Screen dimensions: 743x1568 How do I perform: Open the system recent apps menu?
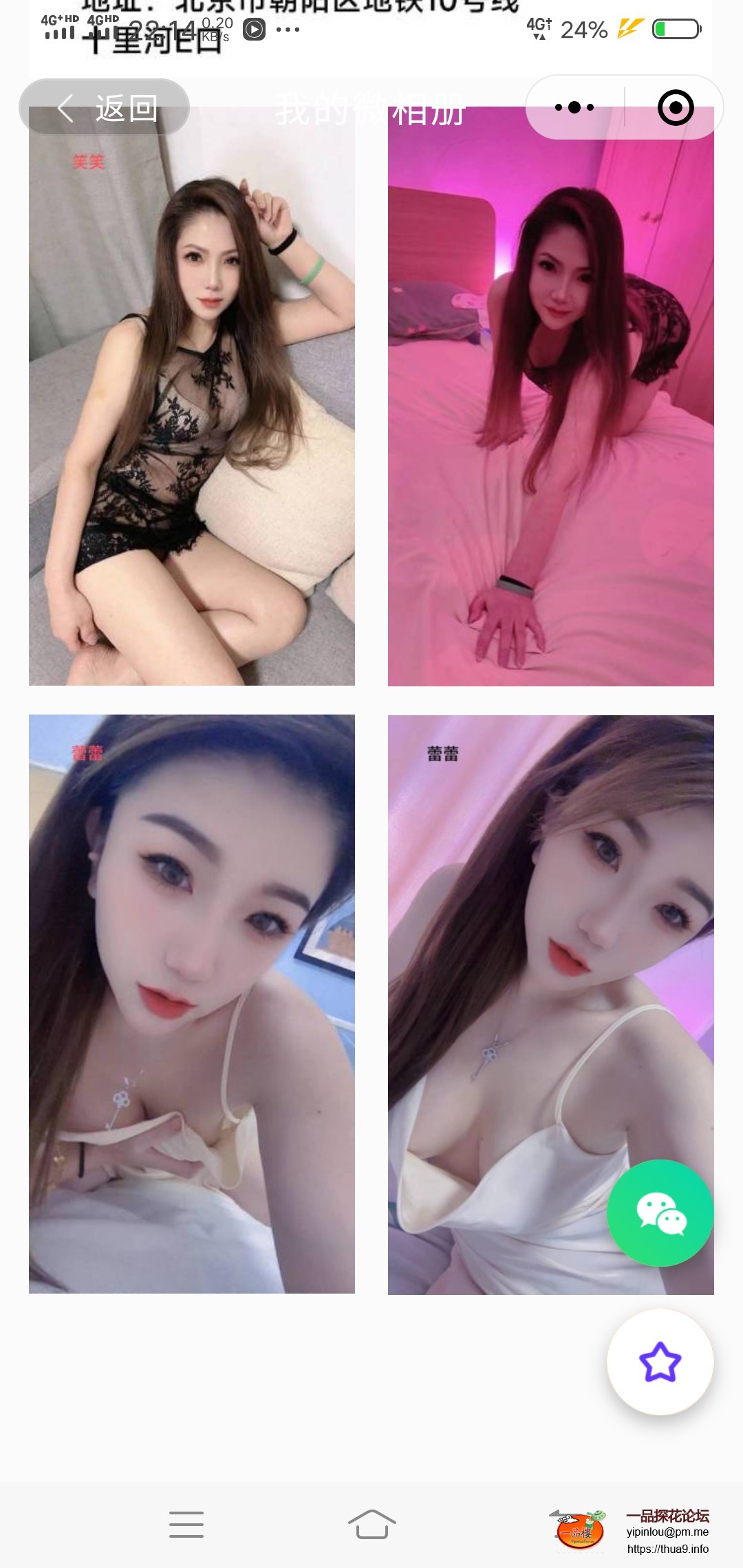click(x=186, y=1525)
